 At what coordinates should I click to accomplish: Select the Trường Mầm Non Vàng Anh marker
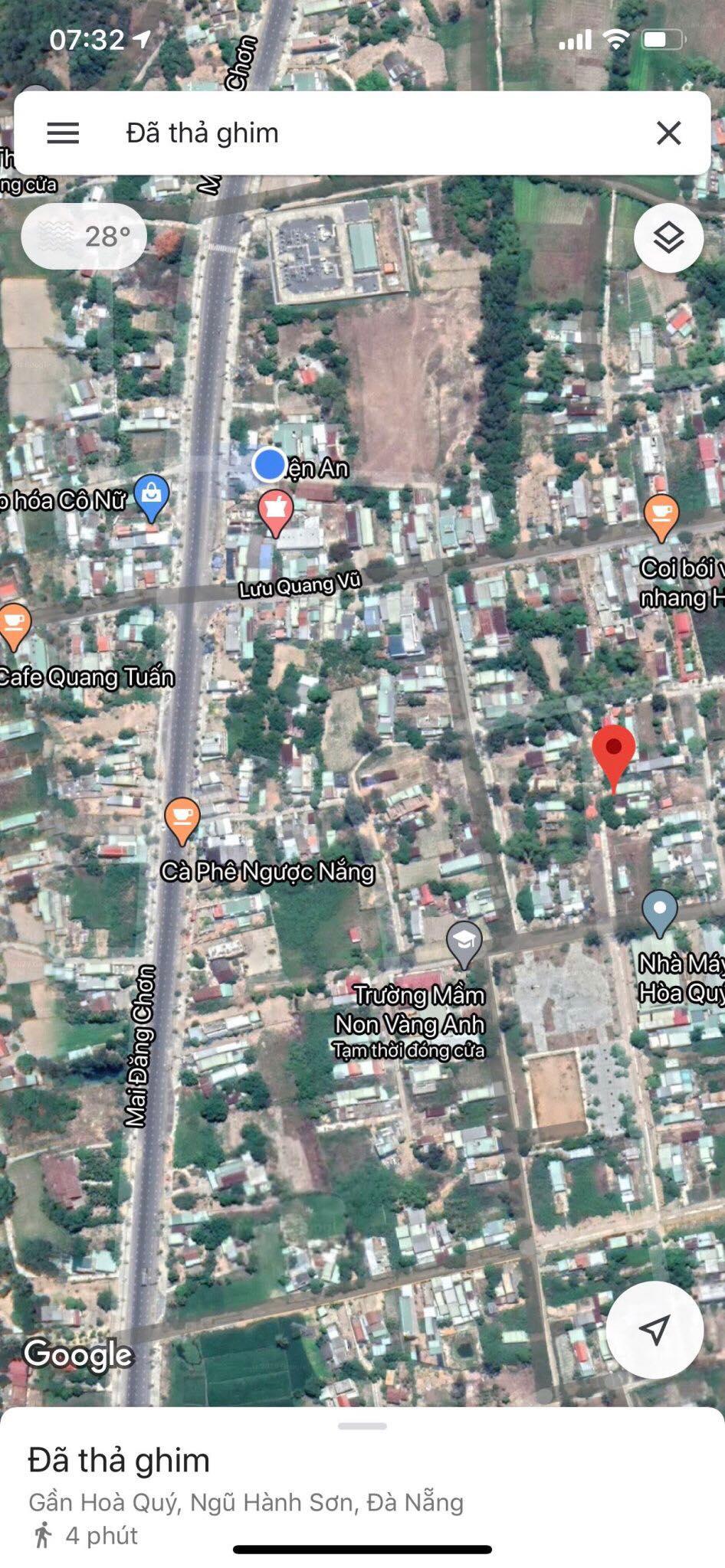tap(464, 944)
